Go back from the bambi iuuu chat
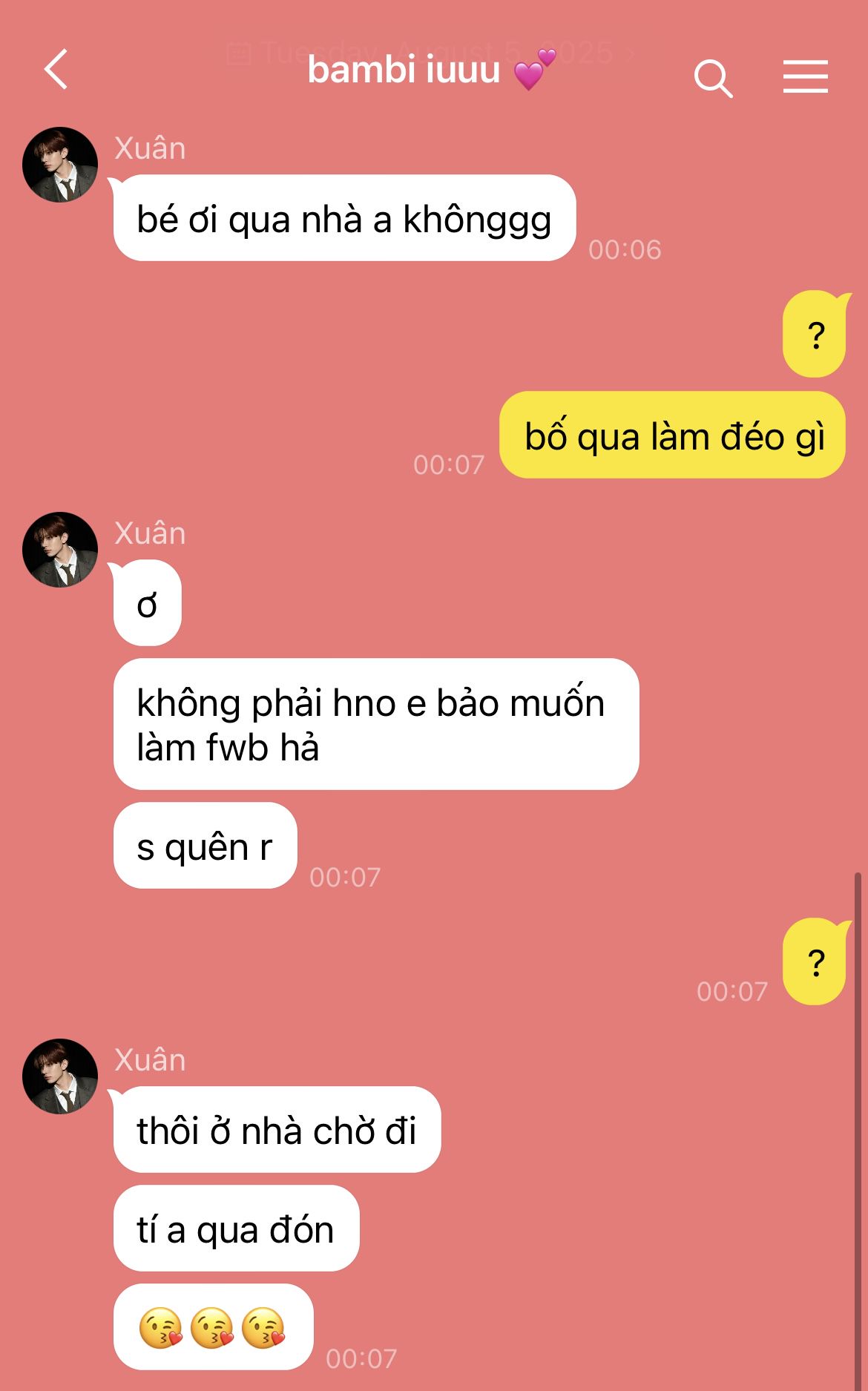This screenshot has width=868, height=1391. tap(56, 70)
